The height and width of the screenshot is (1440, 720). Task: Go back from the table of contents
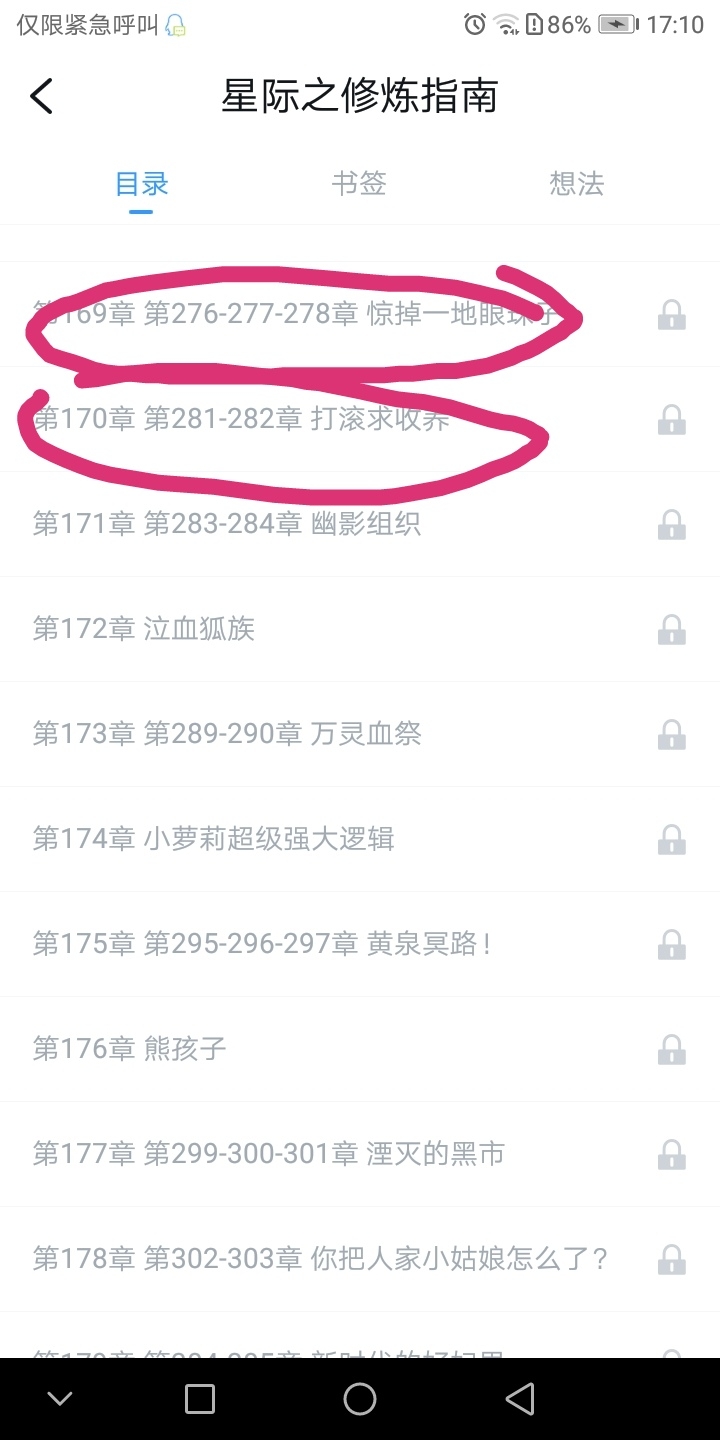(x=41, y=97)
